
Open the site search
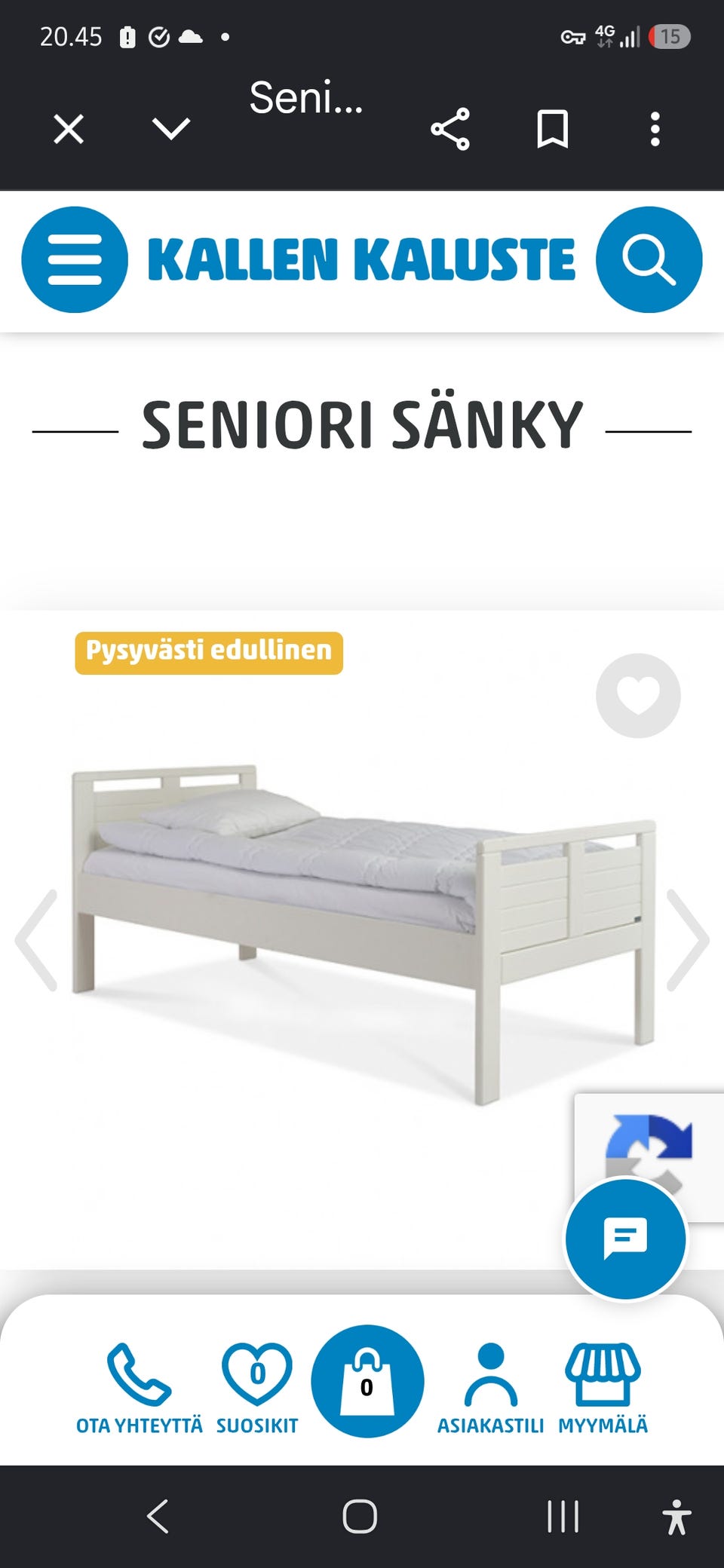[x=649, y=259]
